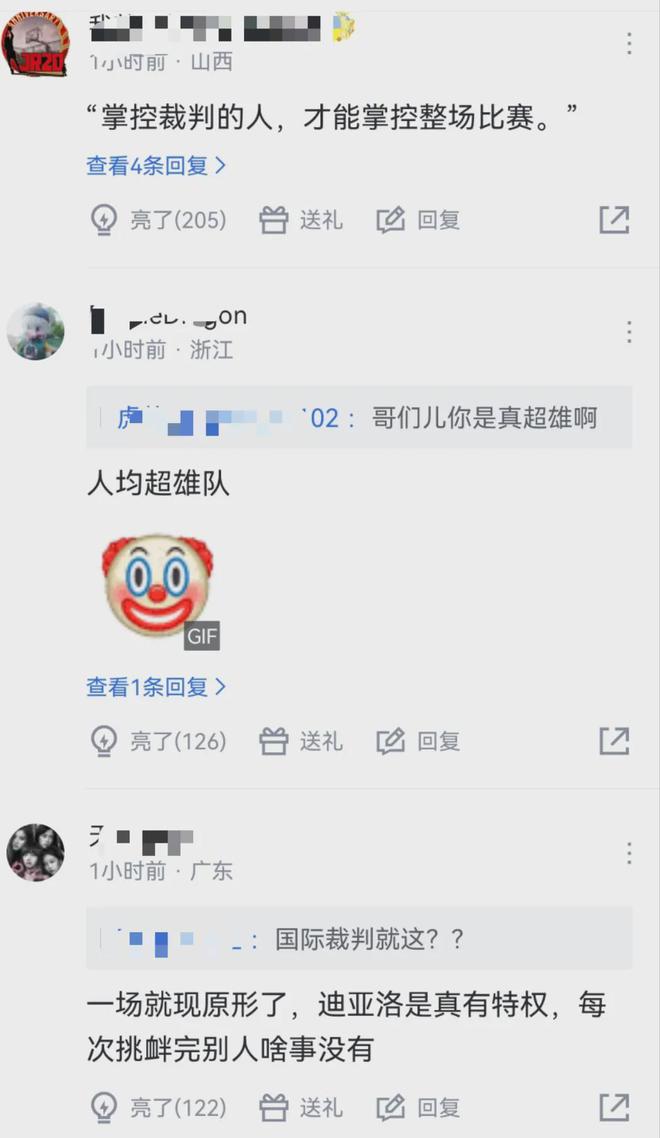Open the Zhejiang commenter's avatar profile
The width and height of the screenshot is (660, 1138).
(x=36, y=332)
